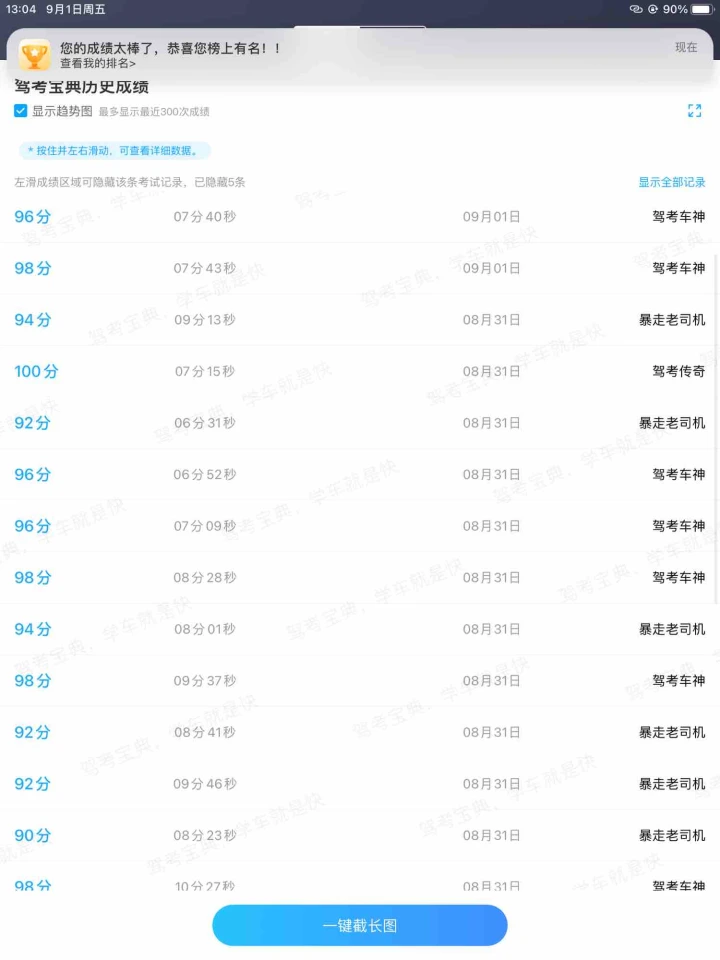Tap the fullscreen expand icon

(x=694, y=111)
